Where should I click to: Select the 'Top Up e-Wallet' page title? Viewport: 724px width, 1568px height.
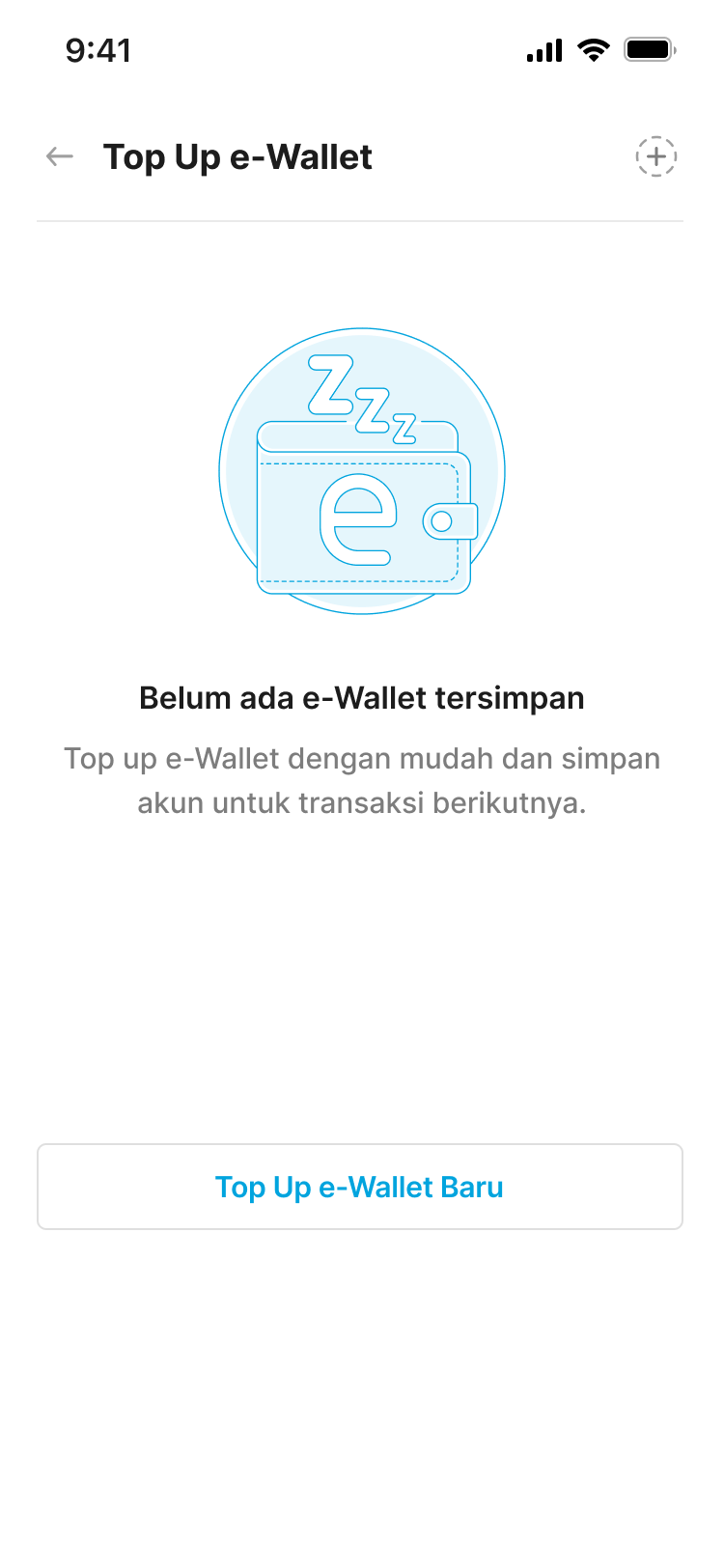[239, 156]
